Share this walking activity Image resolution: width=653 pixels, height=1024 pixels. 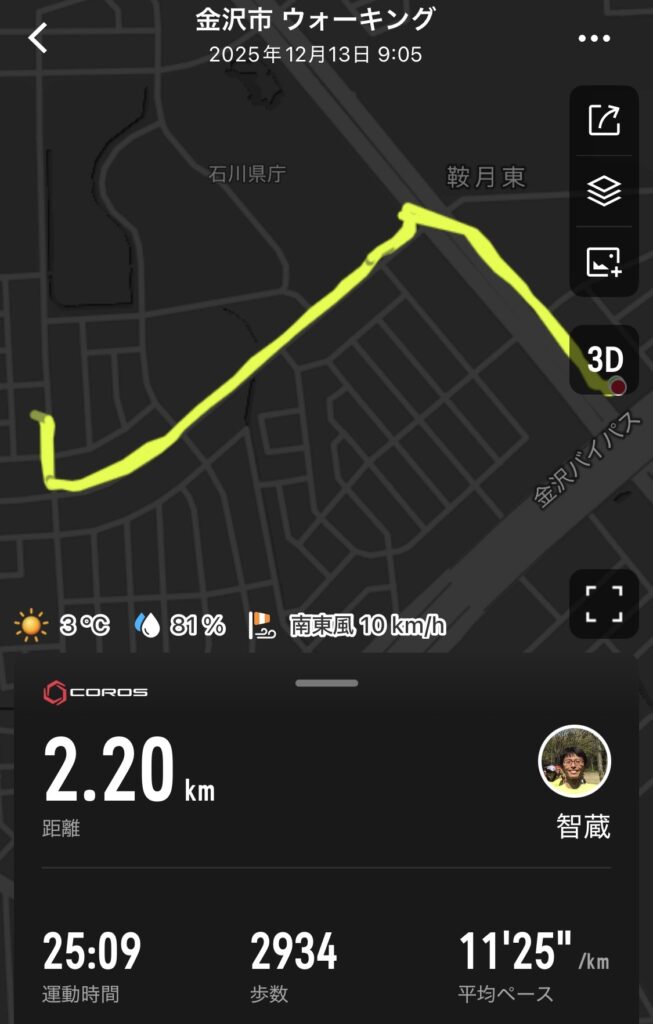pyautogui.click(x=604, y=121)
